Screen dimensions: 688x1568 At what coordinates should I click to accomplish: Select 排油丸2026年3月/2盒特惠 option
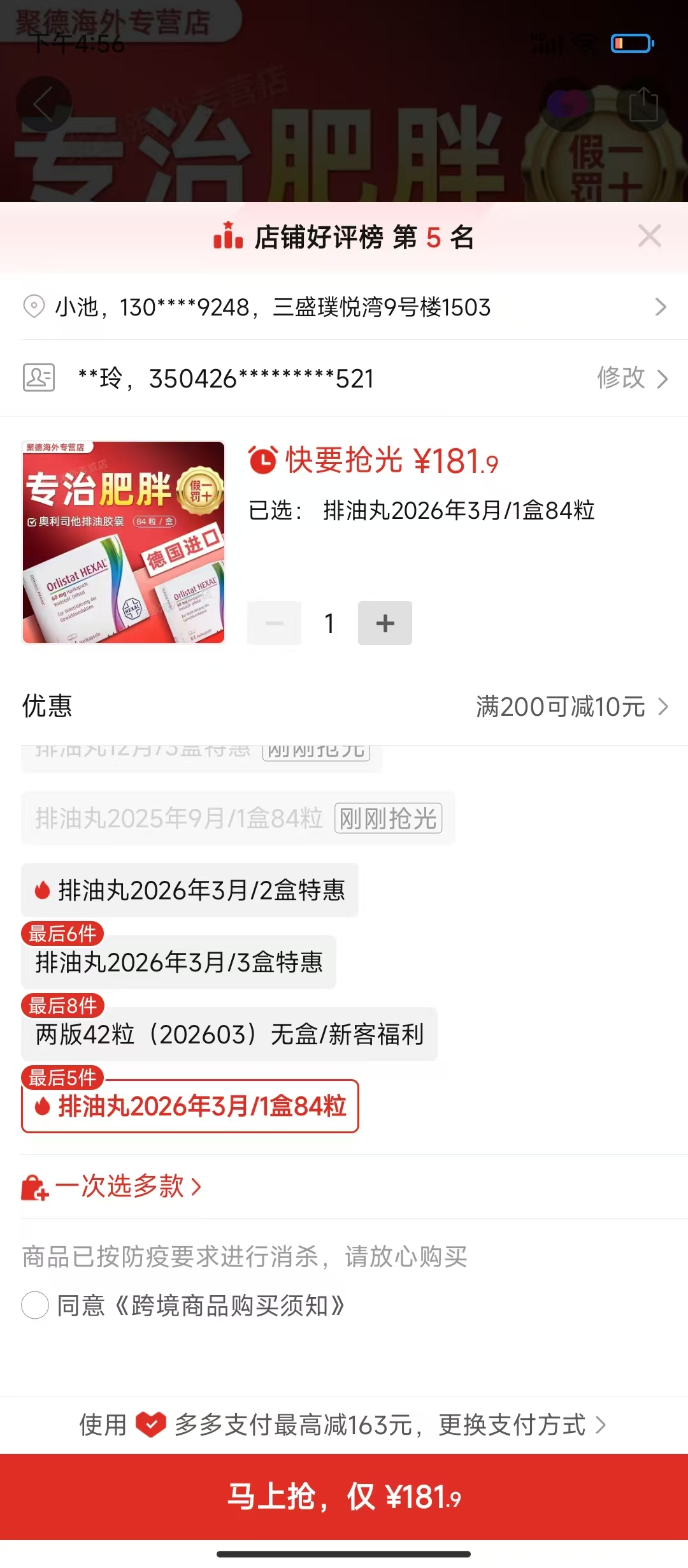(x=190, y=890)
